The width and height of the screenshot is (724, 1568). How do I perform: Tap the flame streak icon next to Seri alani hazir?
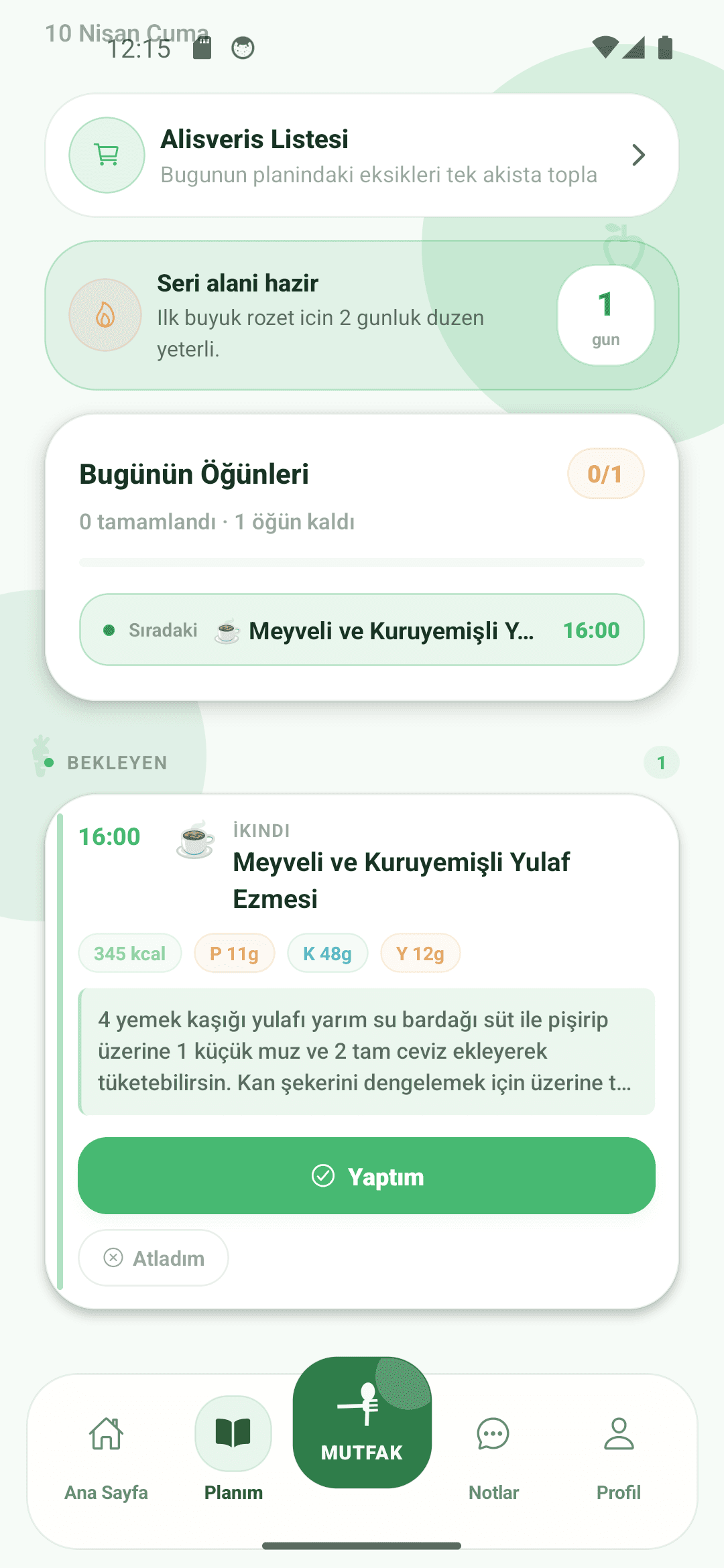(105, 315)
